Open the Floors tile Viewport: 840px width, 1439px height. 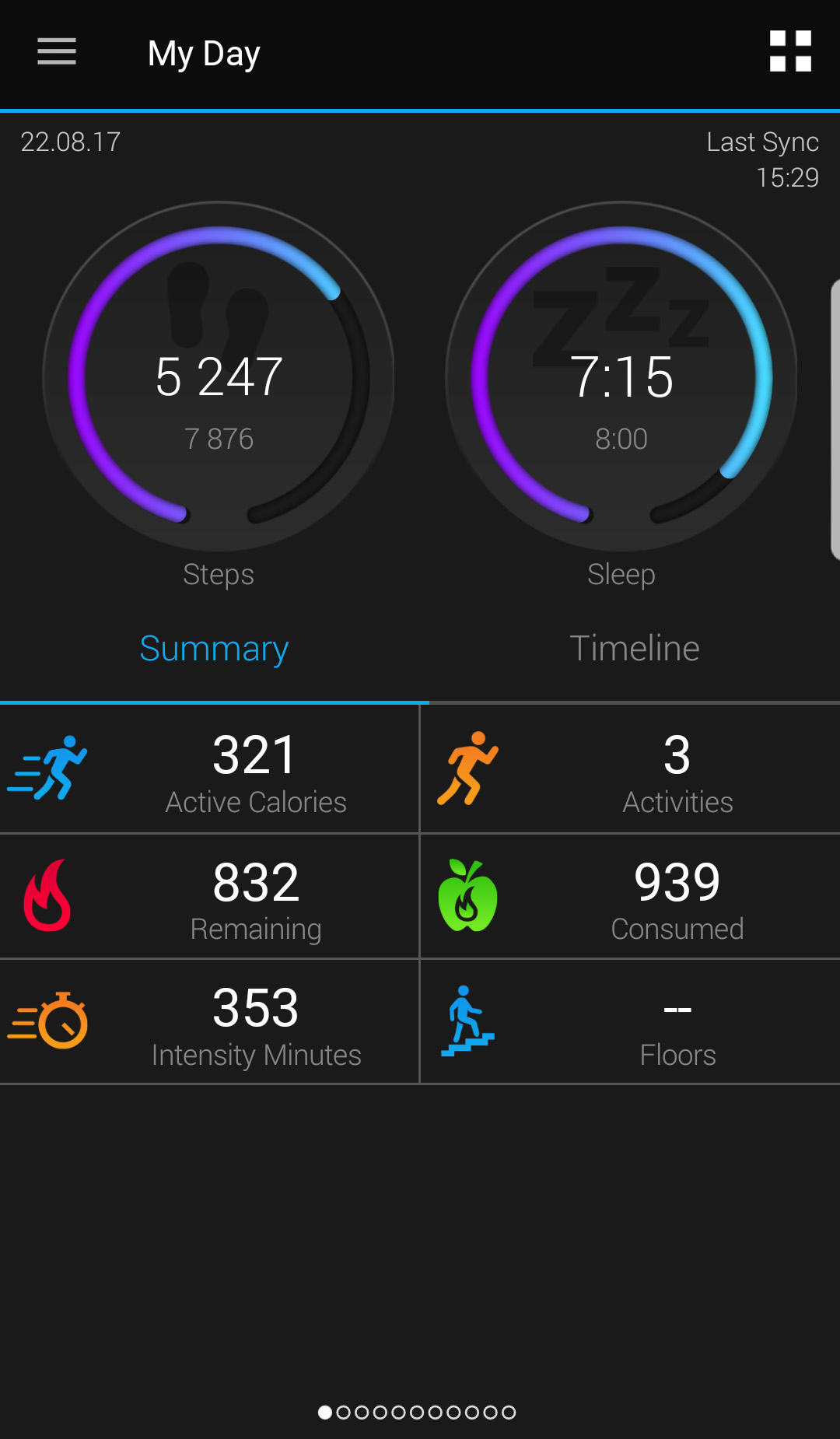coord(631,1022)
